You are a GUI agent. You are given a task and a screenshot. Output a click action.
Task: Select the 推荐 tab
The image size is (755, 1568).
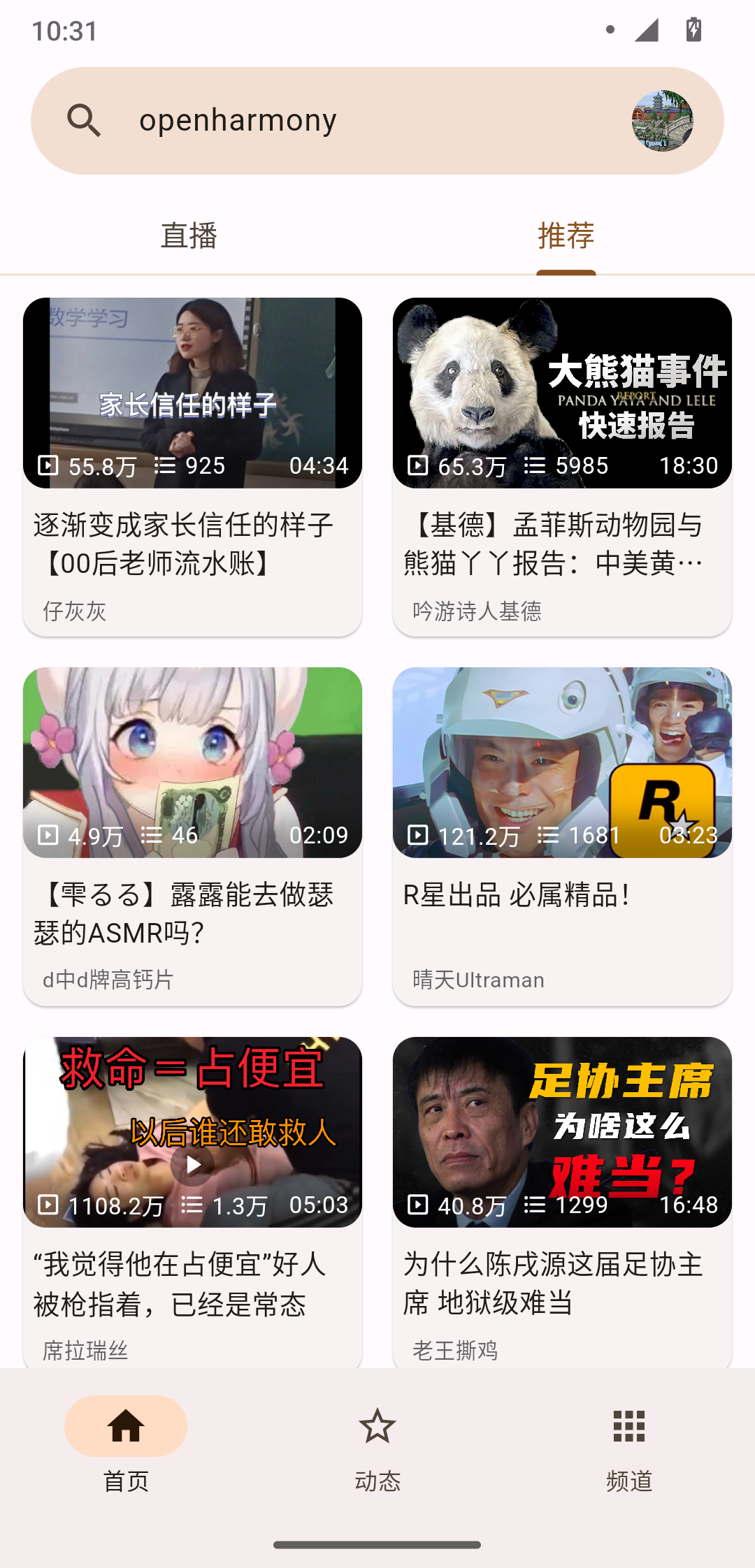[x=566, y=235]
